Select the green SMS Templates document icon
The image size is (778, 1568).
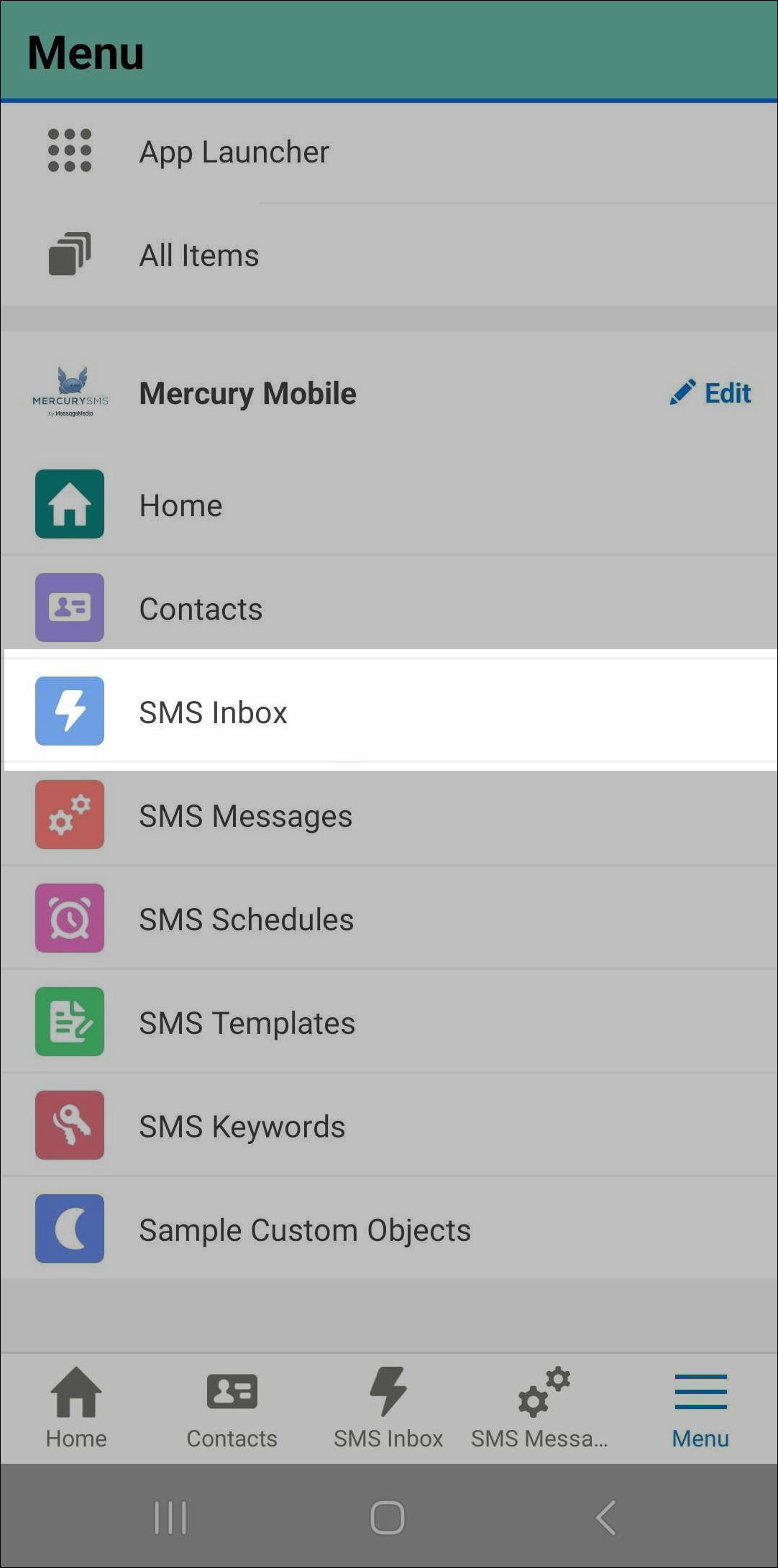tap(69, 1021)
